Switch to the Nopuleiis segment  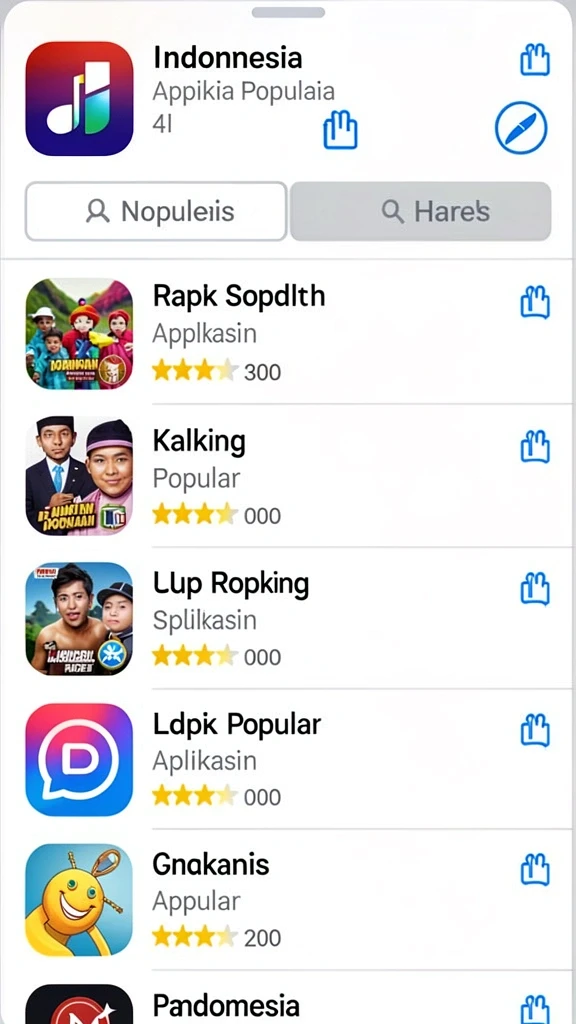(x=156, y=212)
